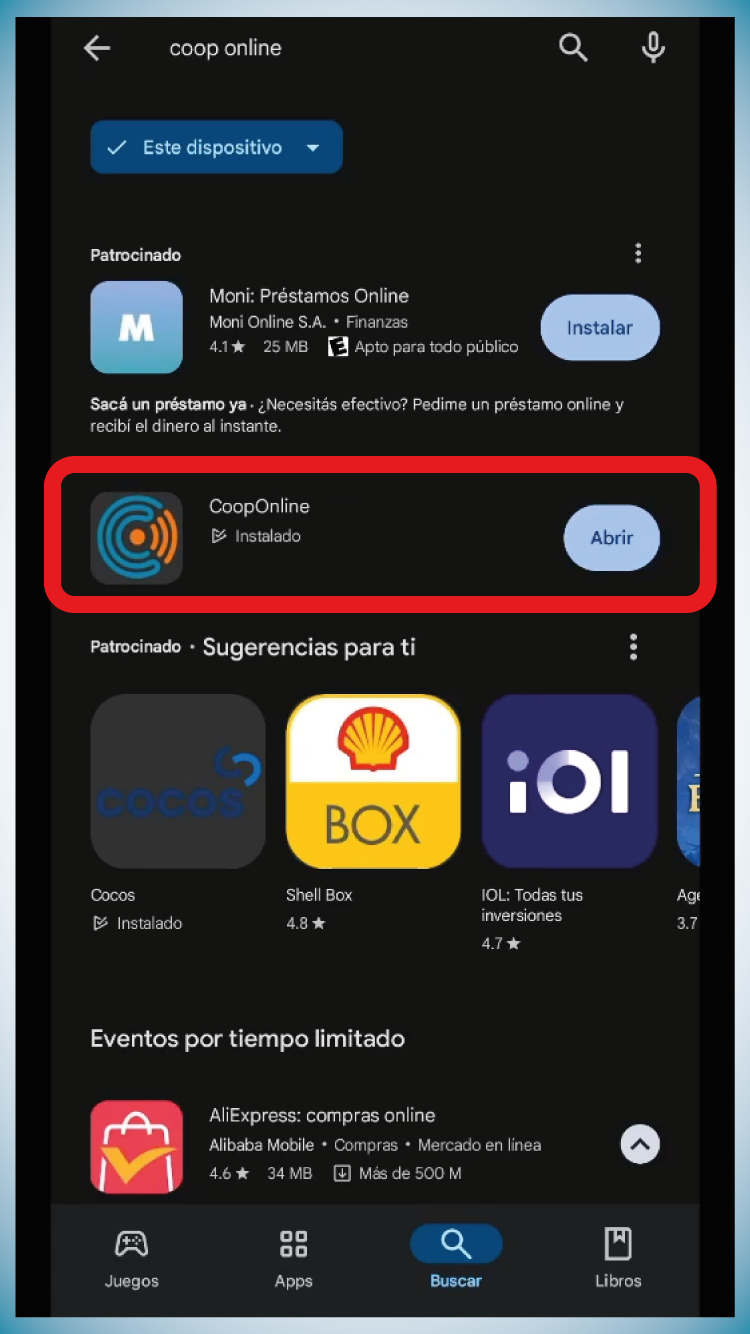Image resolution: width=750 pixels, height=1334 pixels.
Task: Open 'IOL: Todas tus inversiones' card
Action: [569, 781]
